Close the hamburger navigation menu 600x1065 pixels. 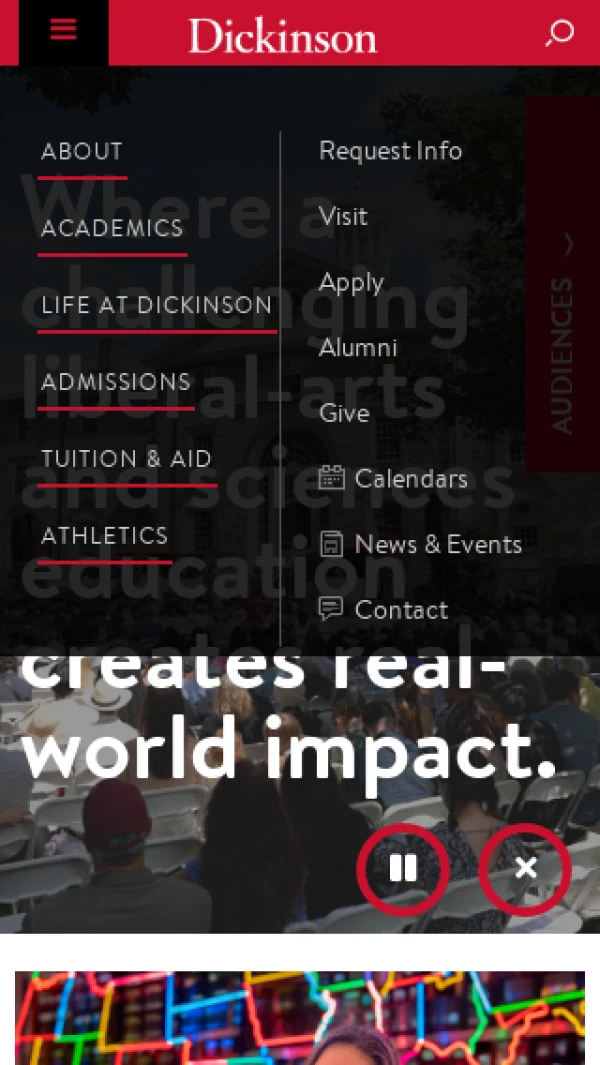coord(63,30)
